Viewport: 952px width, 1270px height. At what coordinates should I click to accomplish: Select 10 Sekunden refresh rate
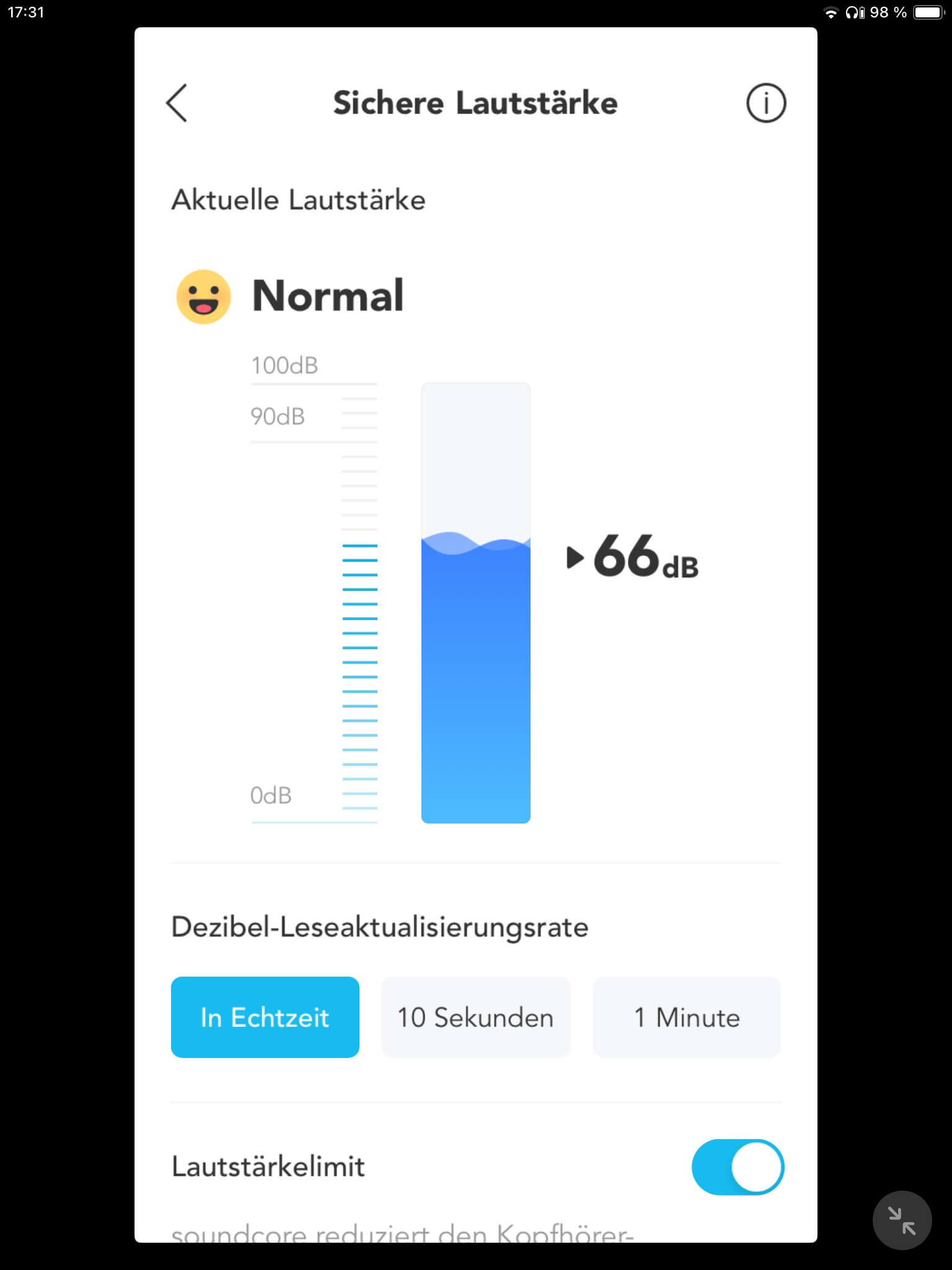pyautogui.click(x=475, y=1017)
